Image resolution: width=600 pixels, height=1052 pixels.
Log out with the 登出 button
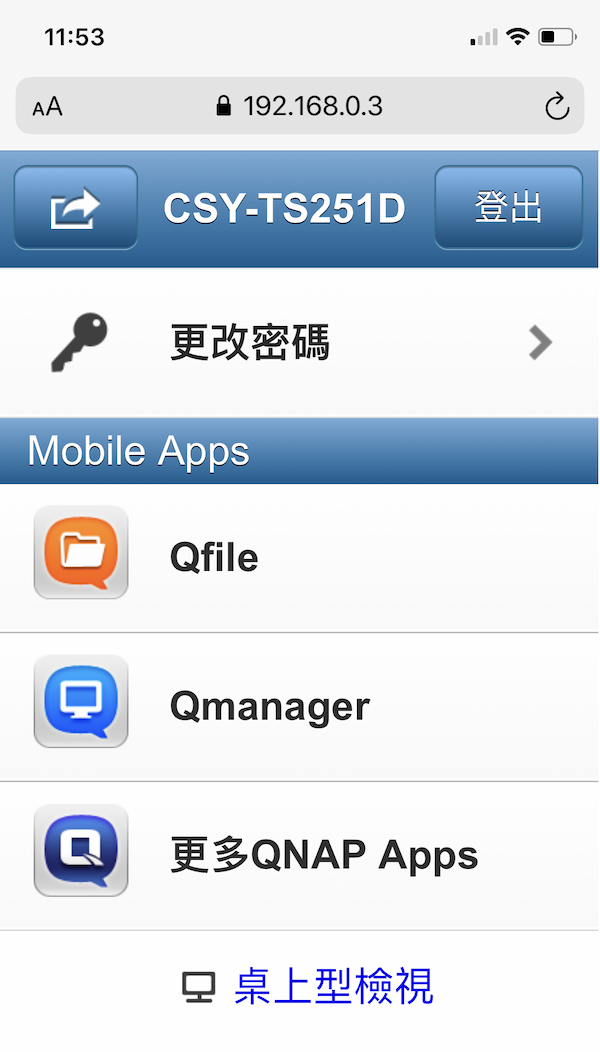pyautogui.click(x=508, y=208)
